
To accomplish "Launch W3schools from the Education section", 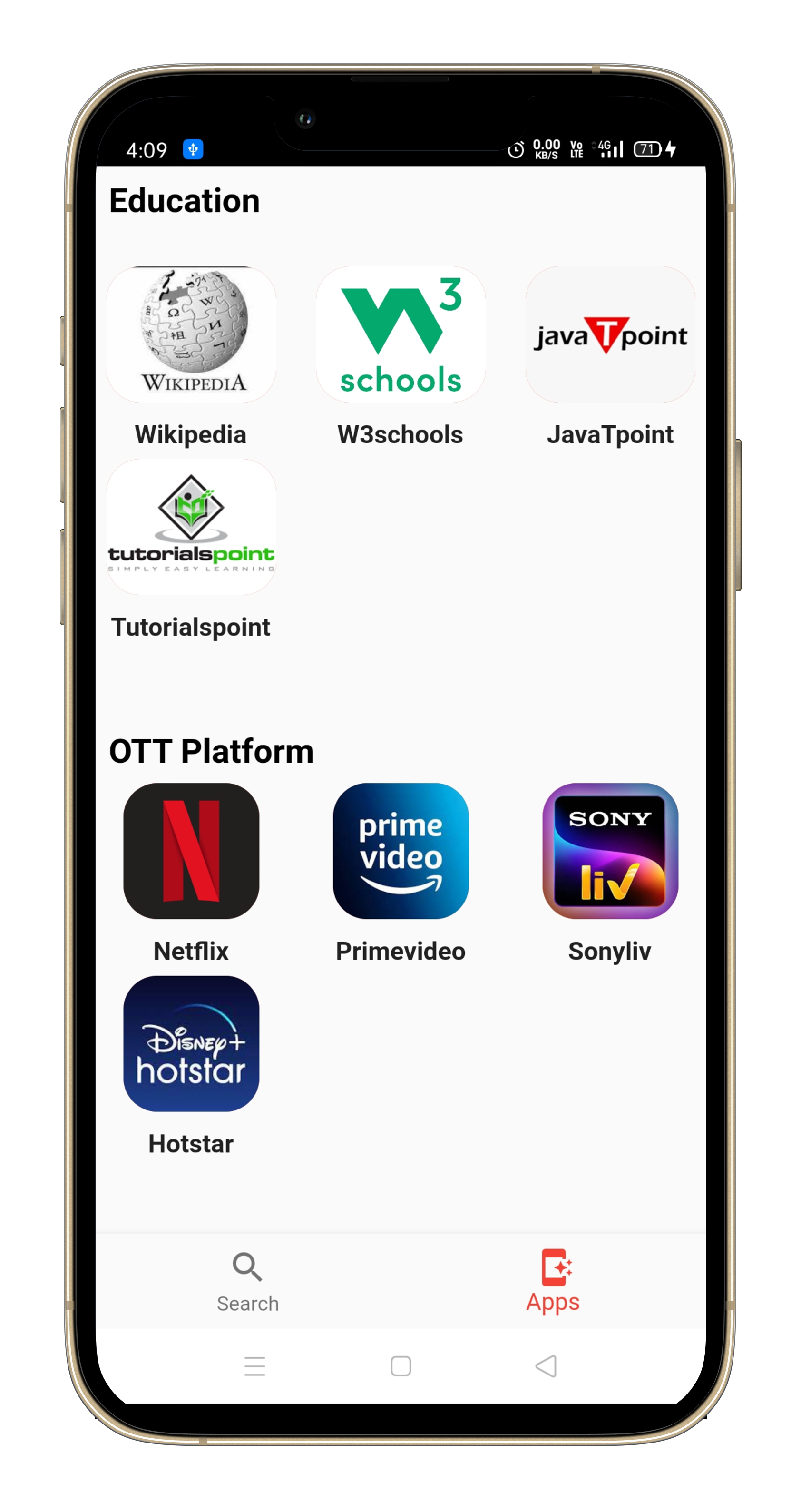I will click(x=400, y=334).
